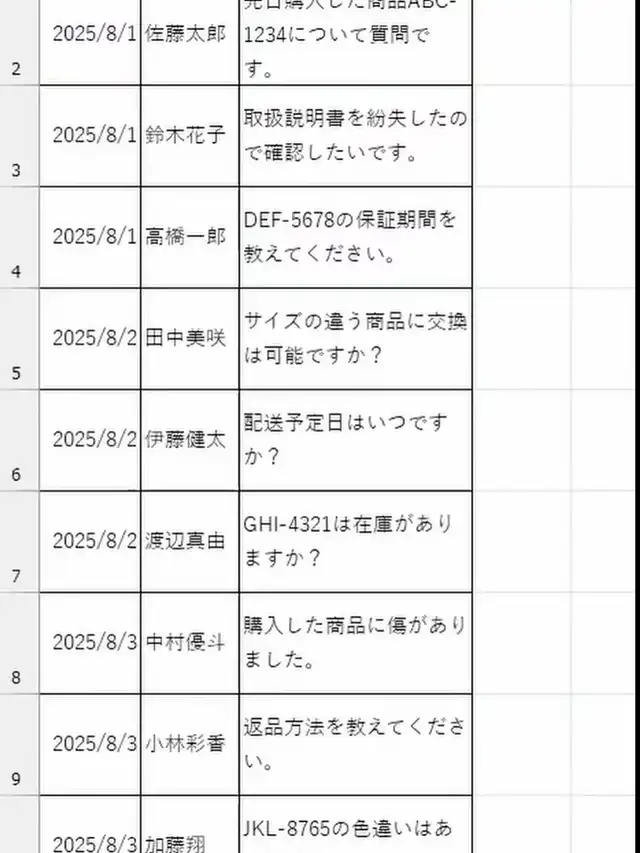Select row header 4
Screen dimensions: 640x853
(x=19, y=237)
